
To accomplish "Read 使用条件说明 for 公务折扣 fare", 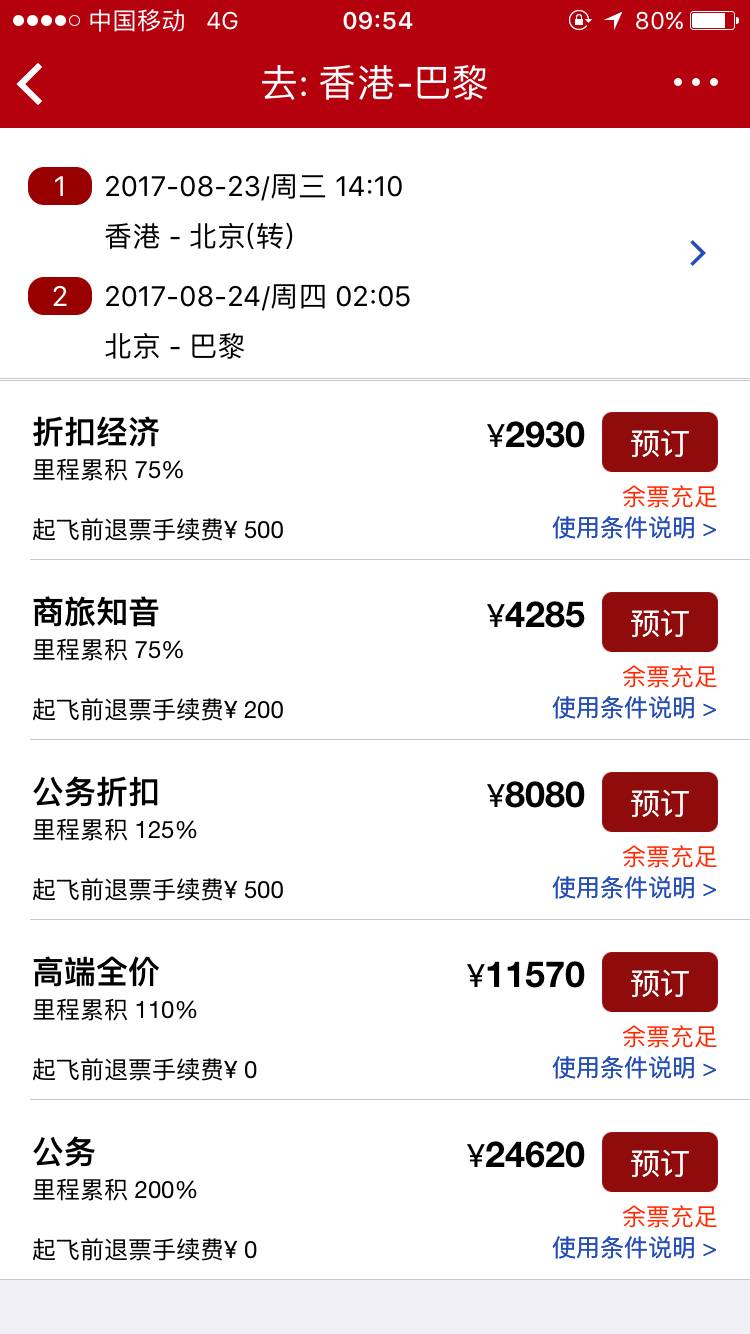I will tap(634, 888).
